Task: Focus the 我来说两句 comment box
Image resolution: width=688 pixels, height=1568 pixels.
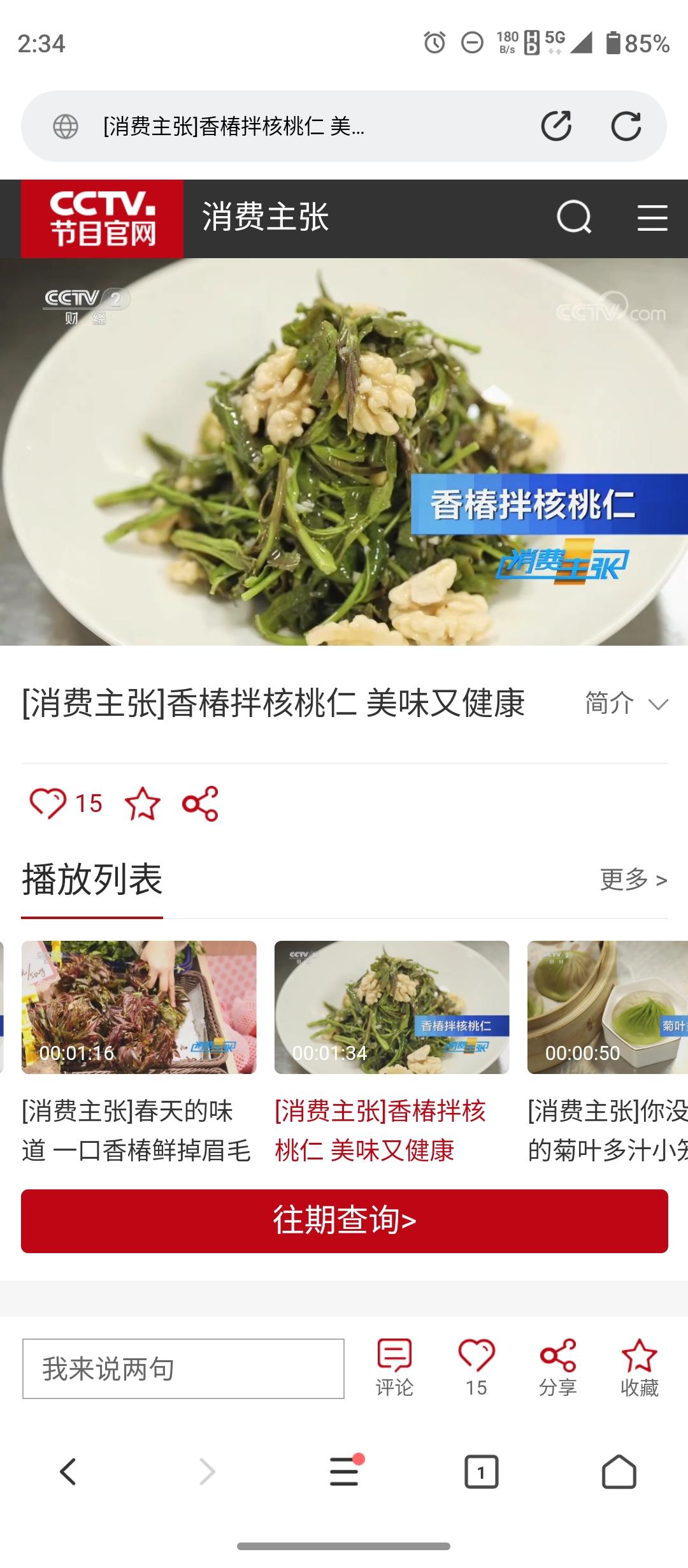Action: 183,1368
